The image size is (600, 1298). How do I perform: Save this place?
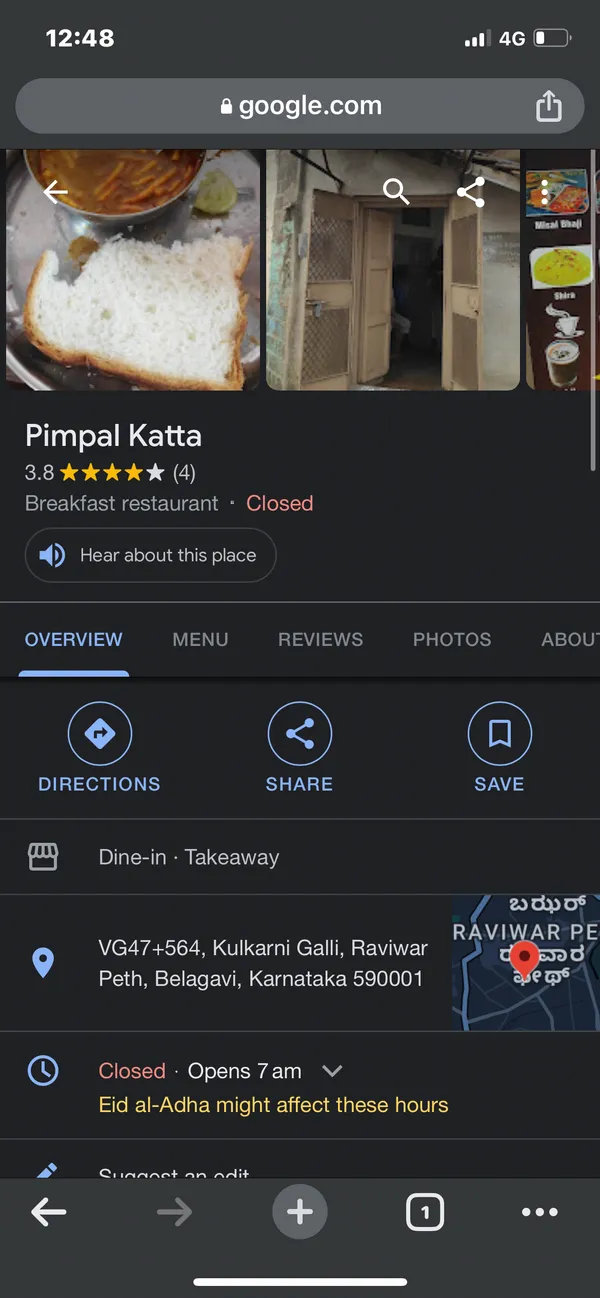[499, 748]
